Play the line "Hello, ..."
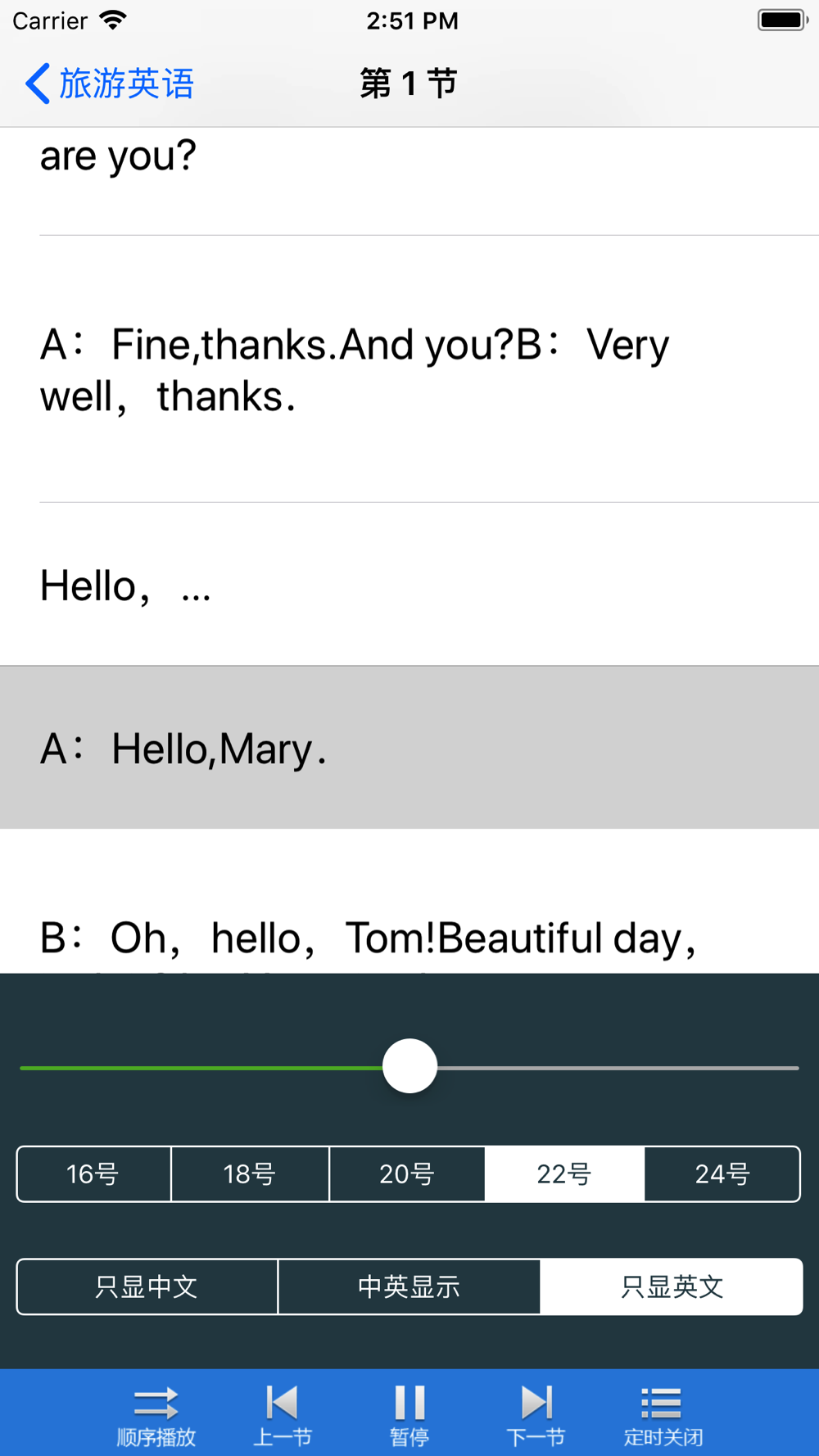The height and width of the screenshot is (1456, 819). [409, 586]
